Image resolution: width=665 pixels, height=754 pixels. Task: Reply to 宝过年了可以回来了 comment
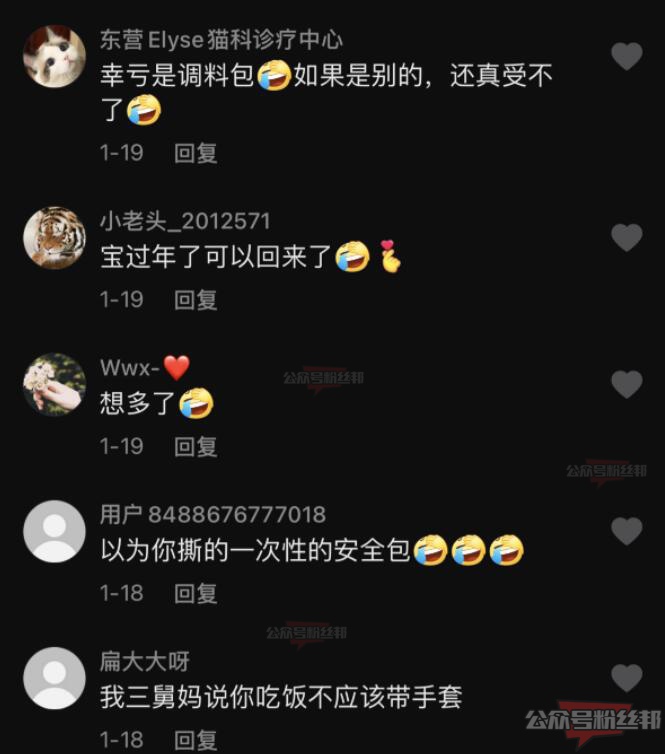pos(196,299)
